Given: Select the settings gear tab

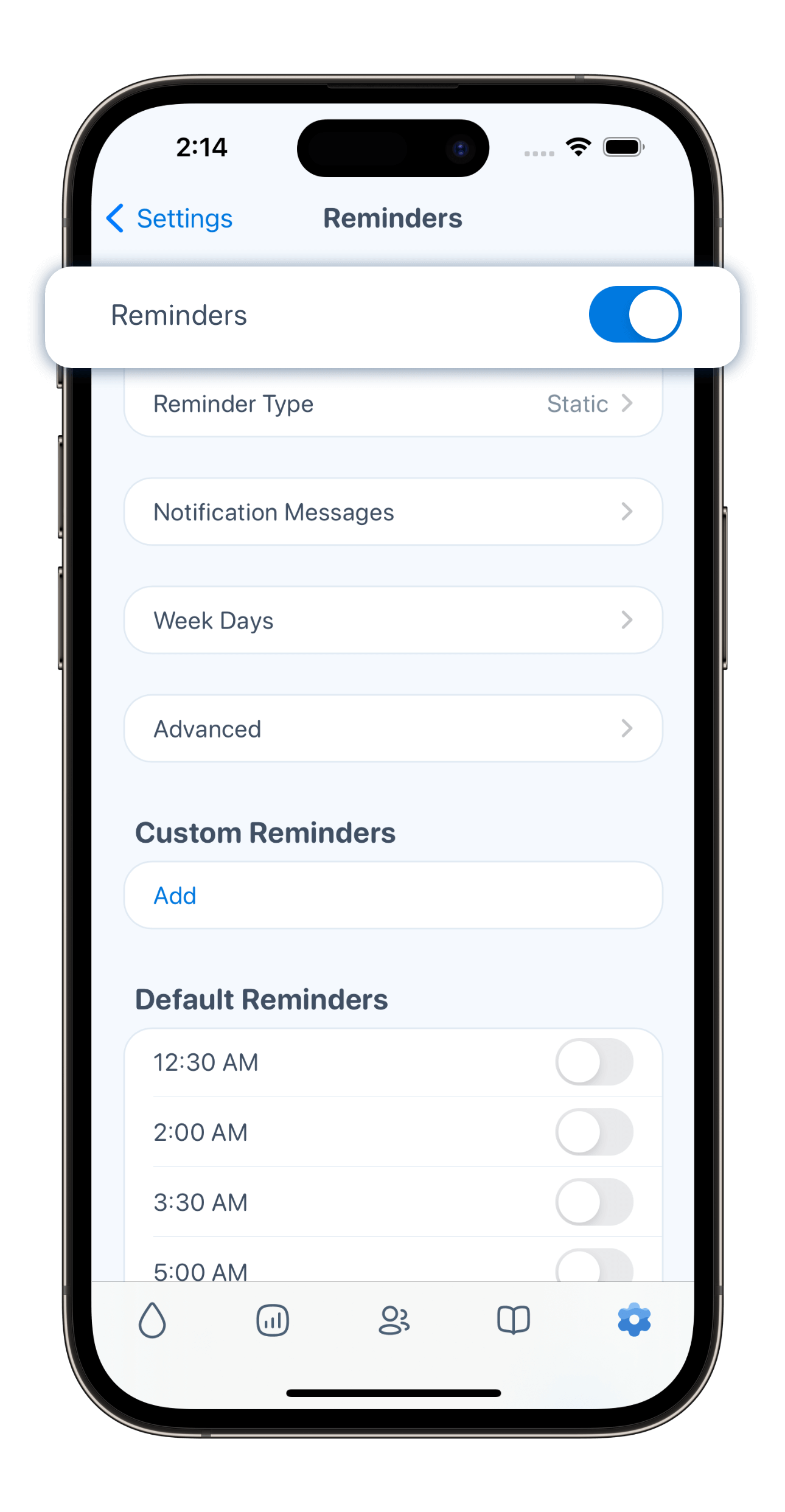Looking at the screenshot, I should 634,1320.
